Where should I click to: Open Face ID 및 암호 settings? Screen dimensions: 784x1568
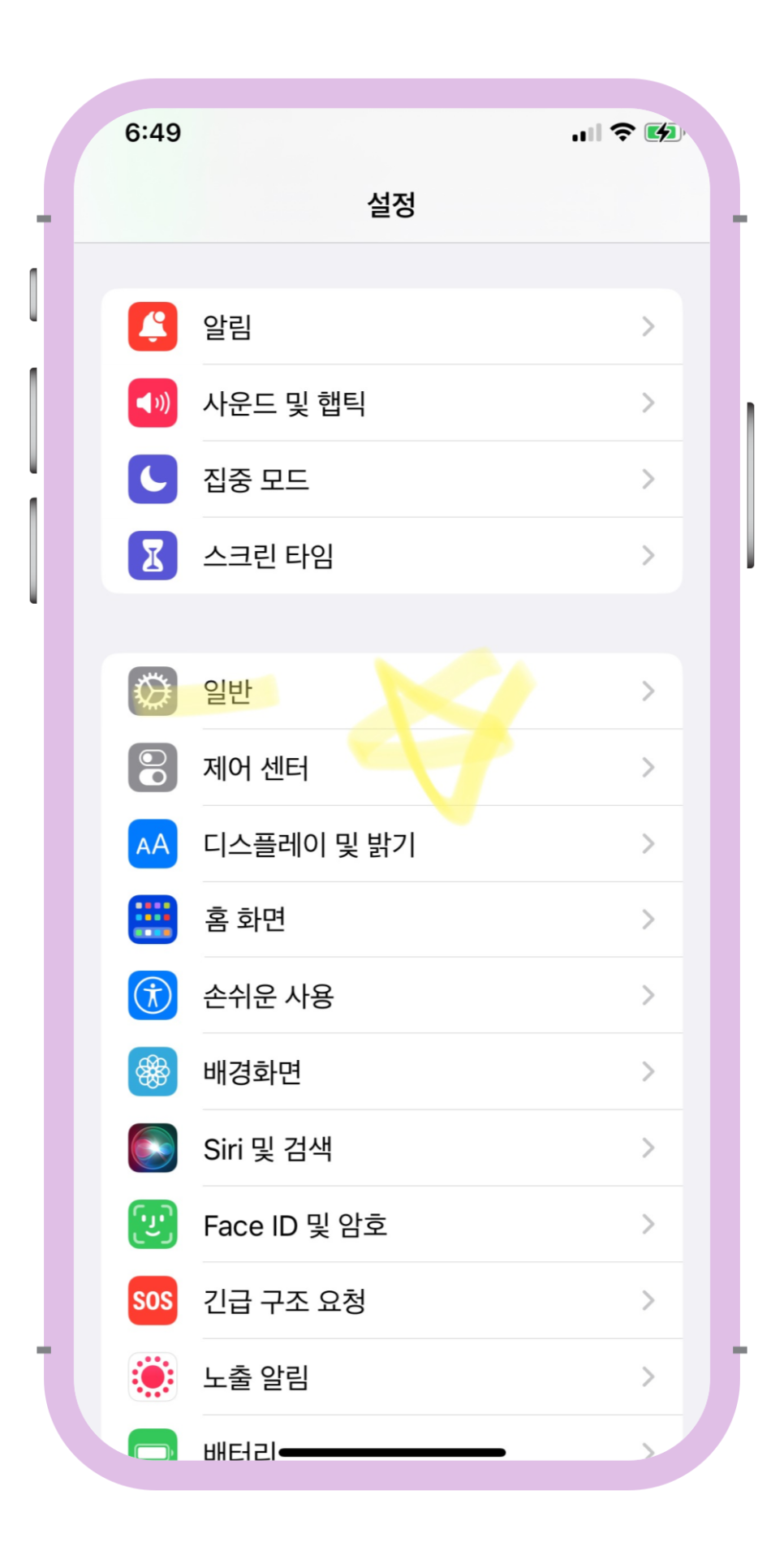392,1224
